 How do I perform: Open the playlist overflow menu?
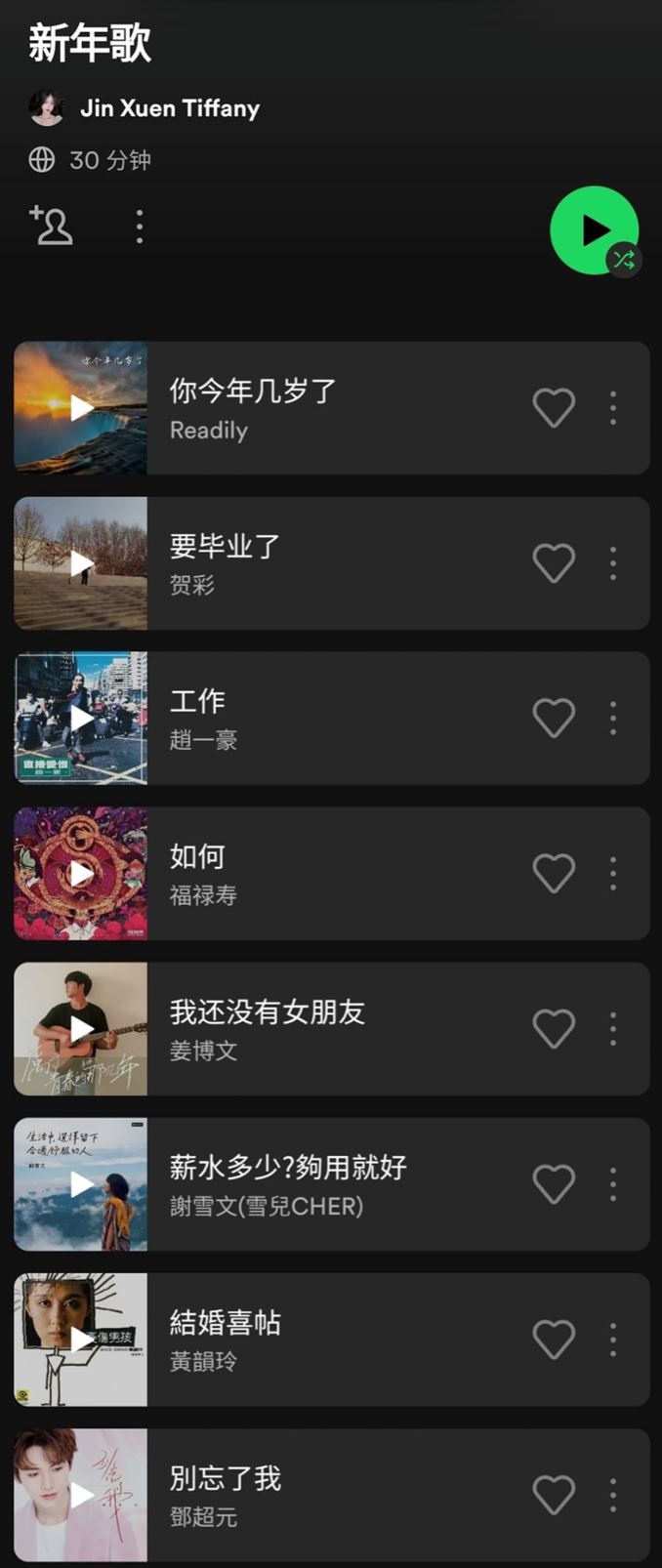pyautogui.click(x=140, y=227)
